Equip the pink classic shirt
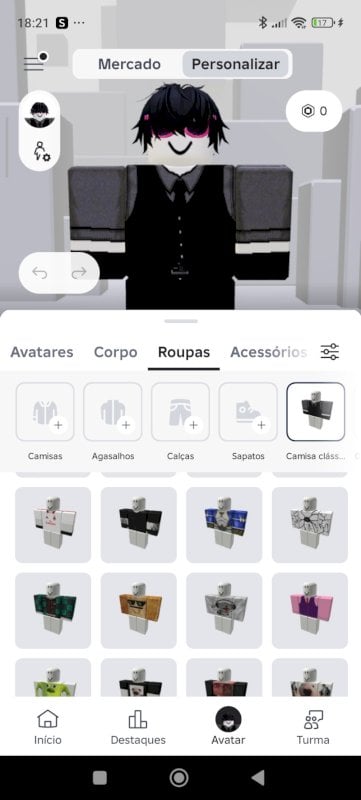This screenshot has width=361, height=800. tap(310, 610)
